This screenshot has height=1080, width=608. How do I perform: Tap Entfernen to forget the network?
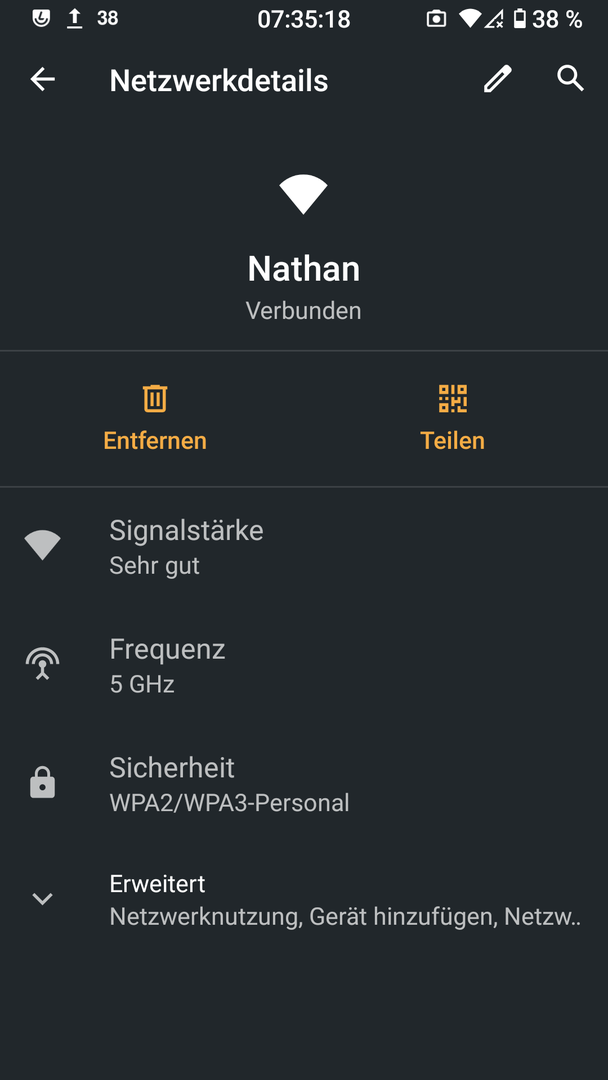[x=155, y=418]
